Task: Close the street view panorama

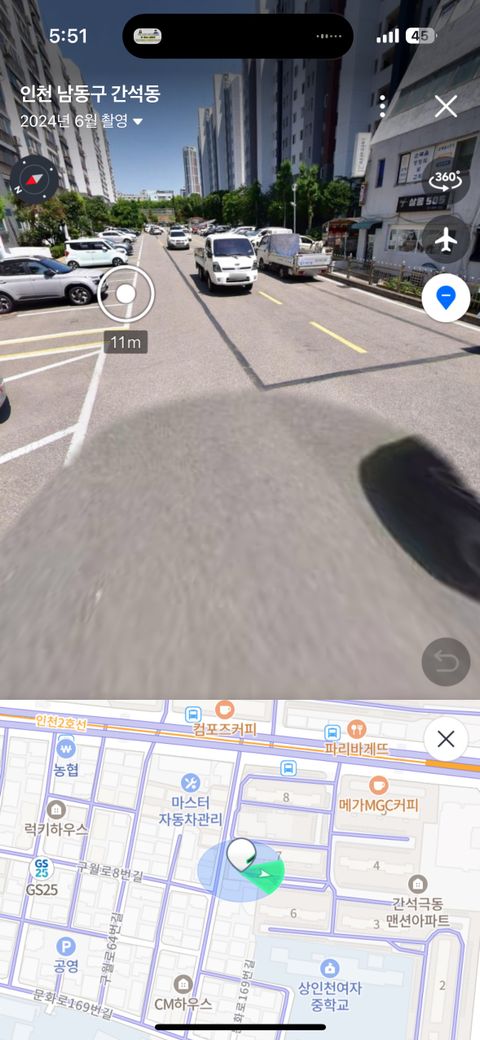Action: click(446, 106)
